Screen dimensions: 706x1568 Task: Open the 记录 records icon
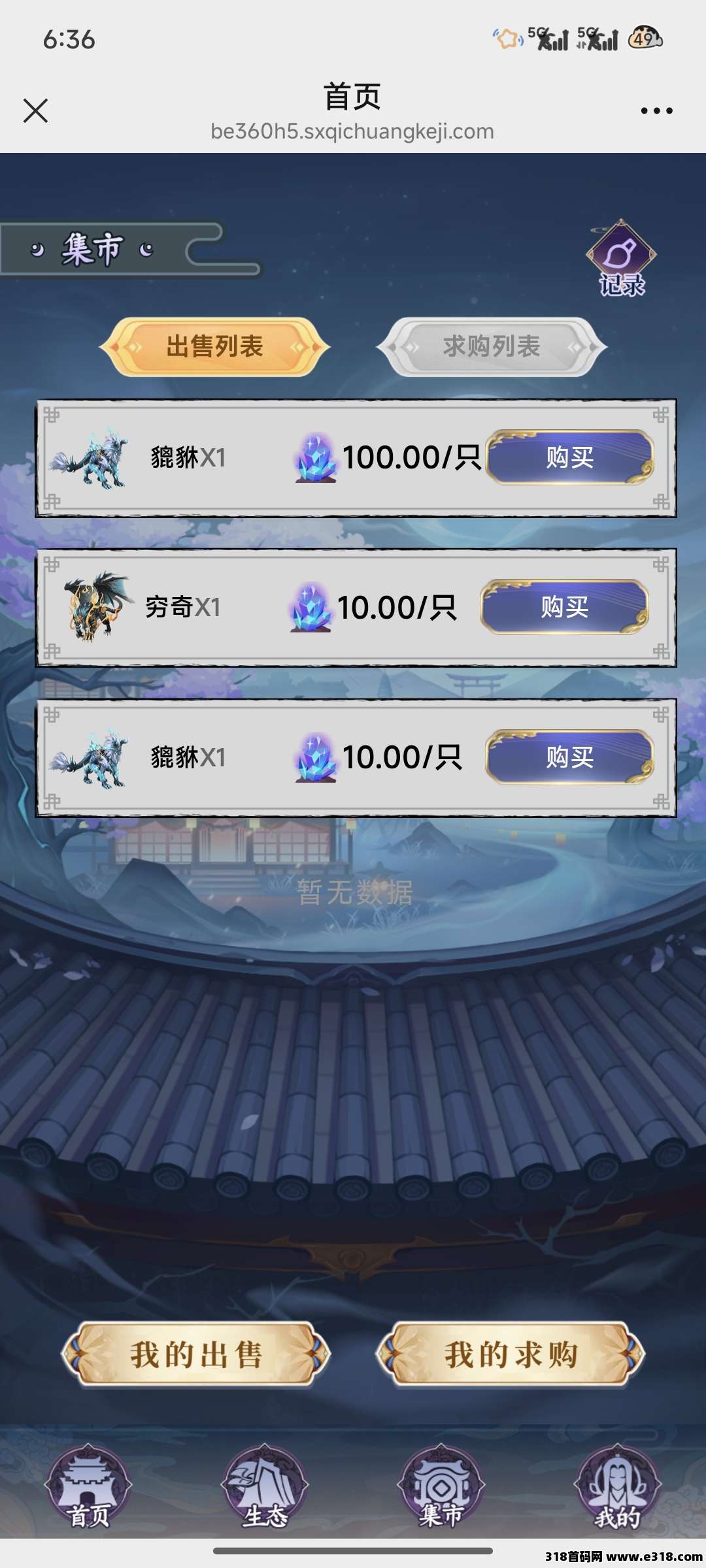click(x=621, y=259)
